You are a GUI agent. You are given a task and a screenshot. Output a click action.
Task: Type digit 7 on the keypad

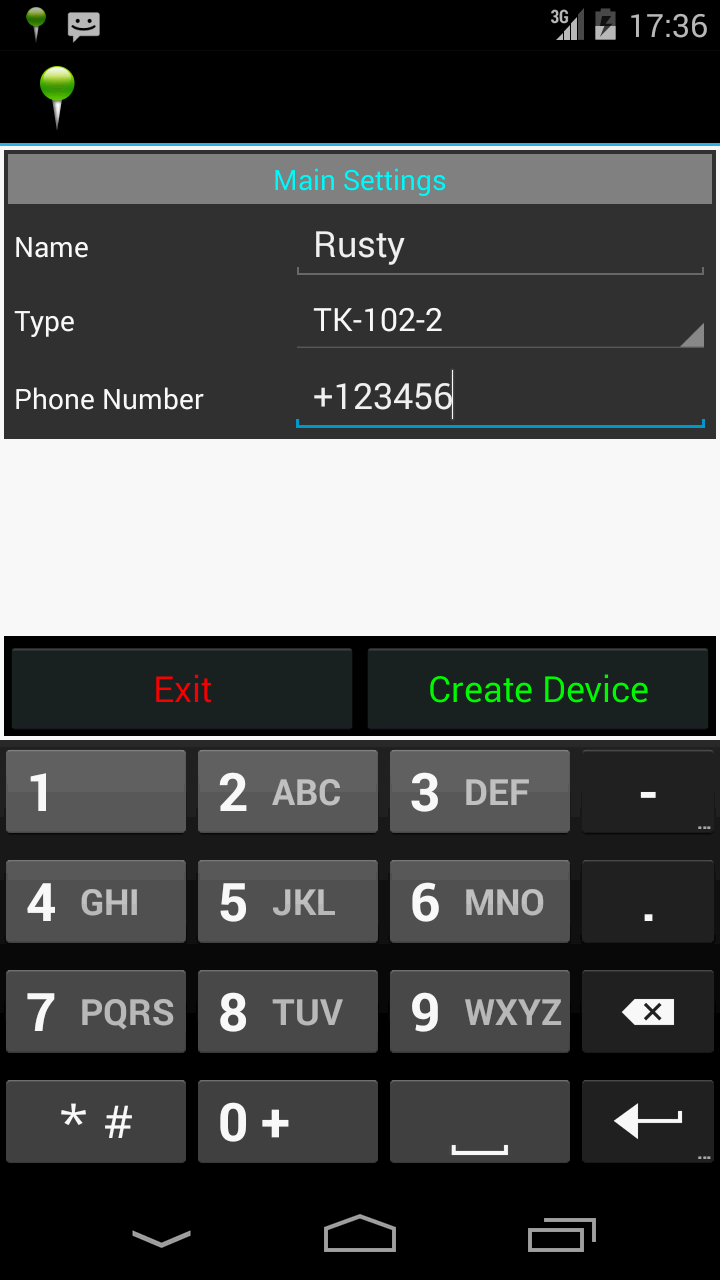point(96,1011)
